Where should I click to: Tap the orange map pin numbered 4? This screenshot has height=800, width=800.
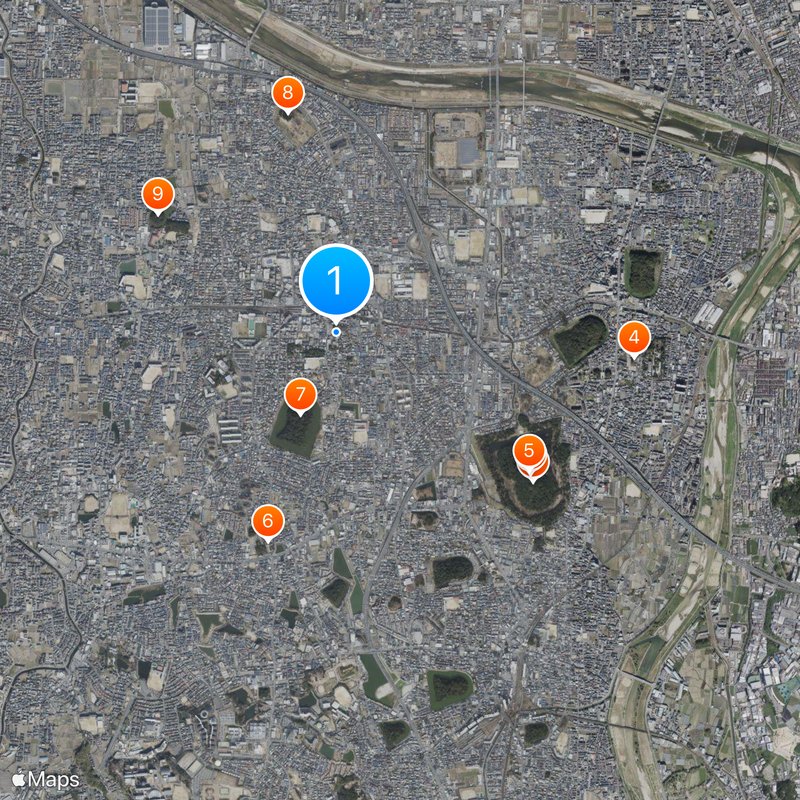tap(633, 338)
